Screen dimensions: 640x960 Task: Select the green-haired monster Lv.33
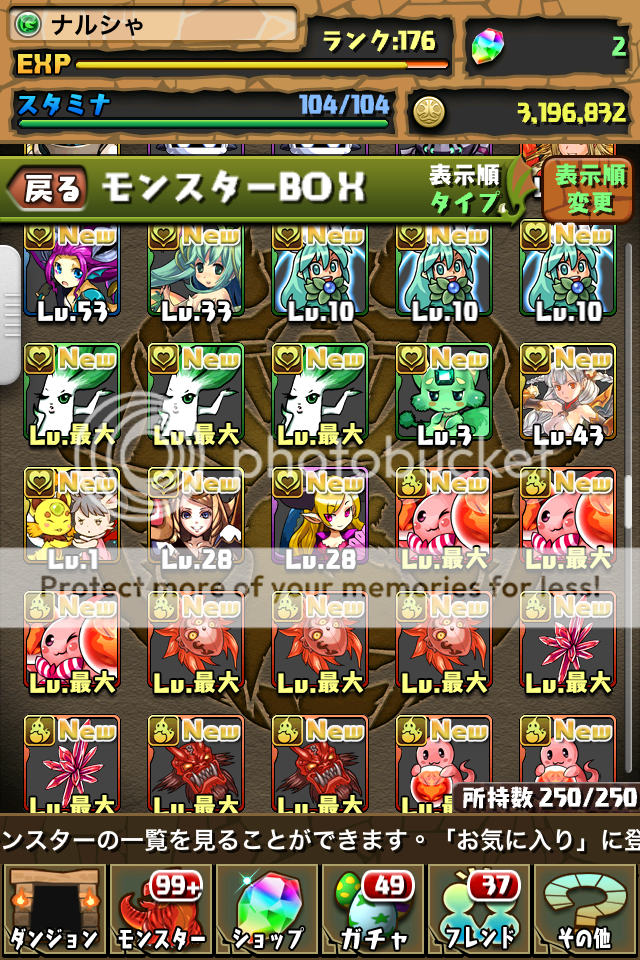point(195,275)
